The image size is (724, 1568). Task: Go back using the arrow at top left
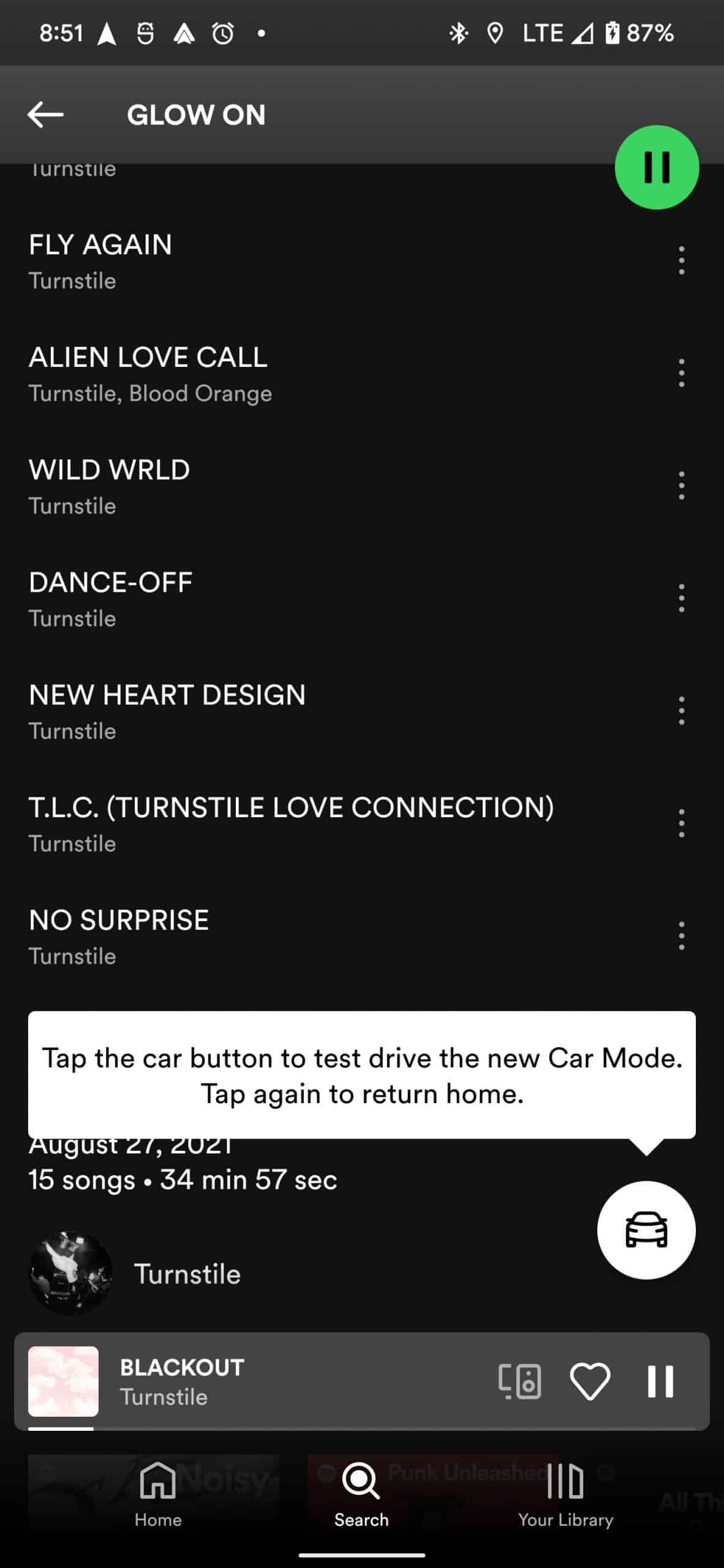coord(43,114)
